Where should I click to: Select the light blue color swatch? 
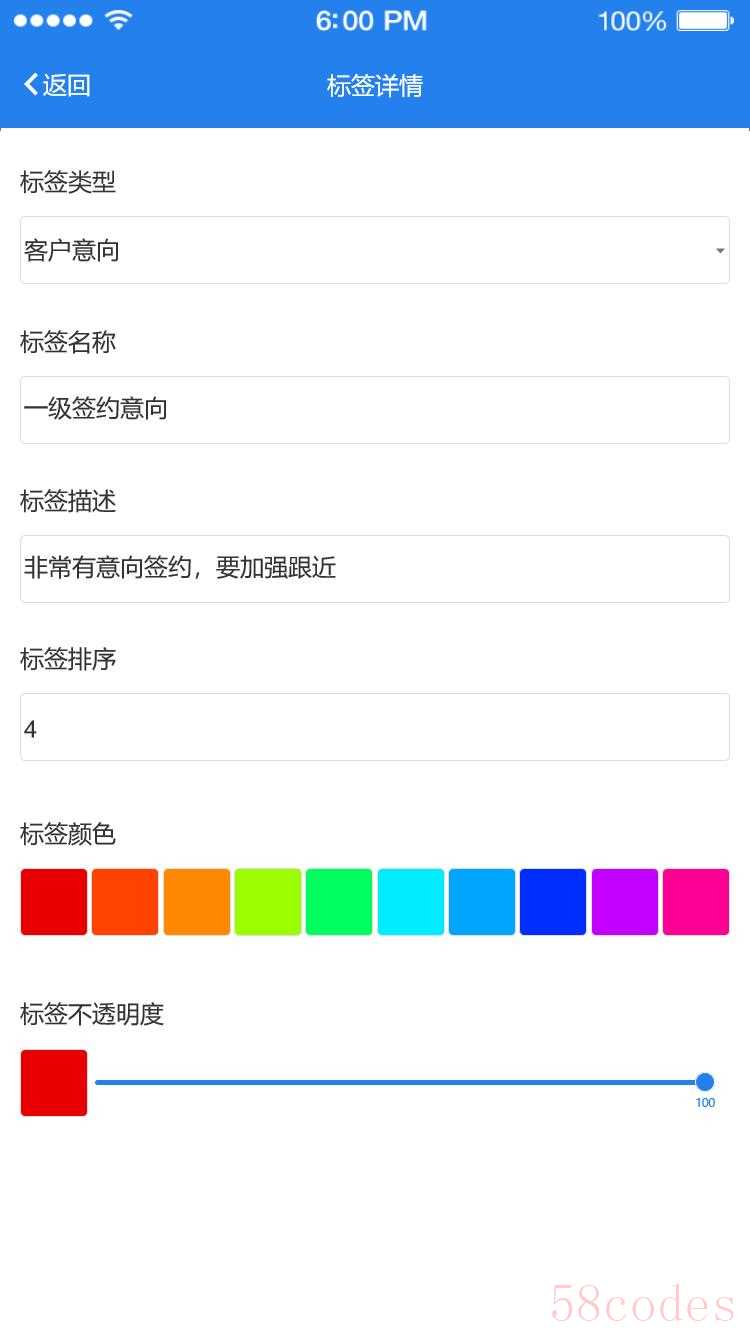click(482, 902)
